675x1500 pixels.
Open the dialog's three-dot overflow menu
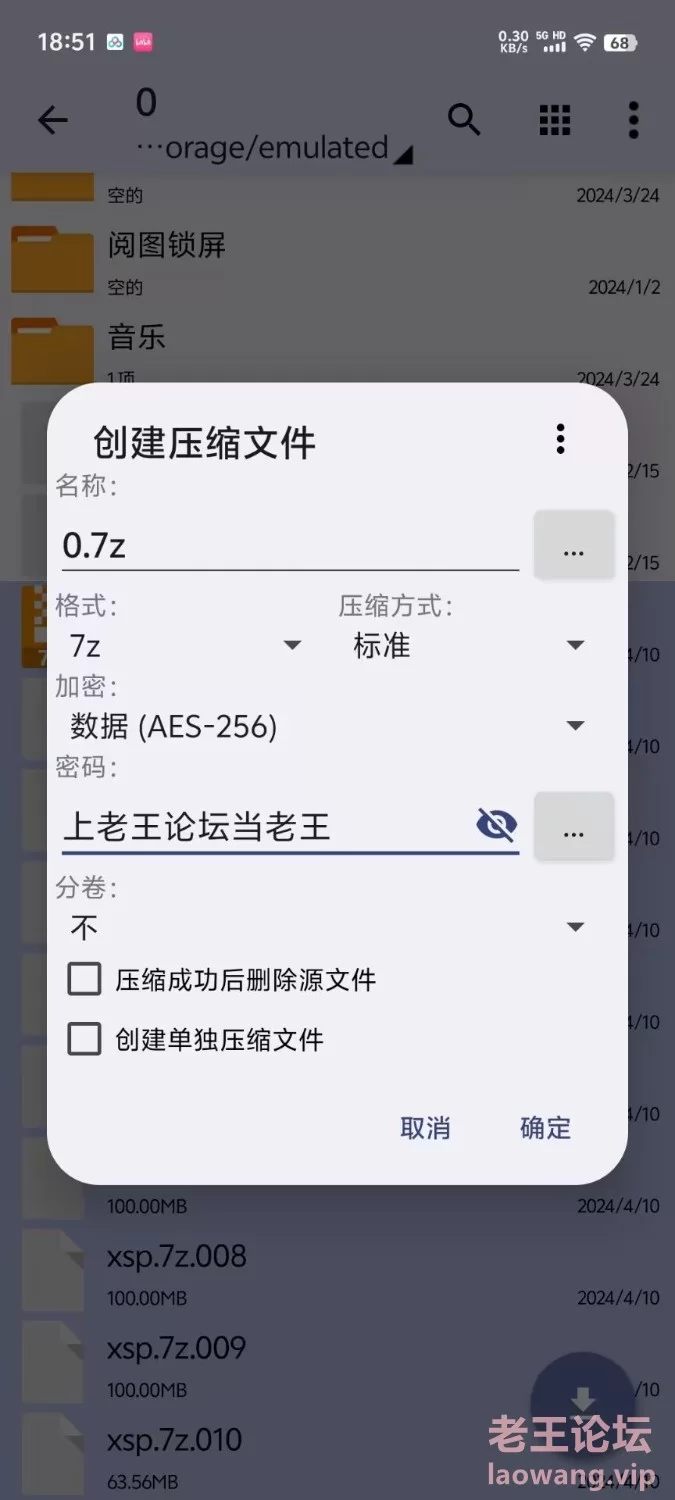point(560,438)
